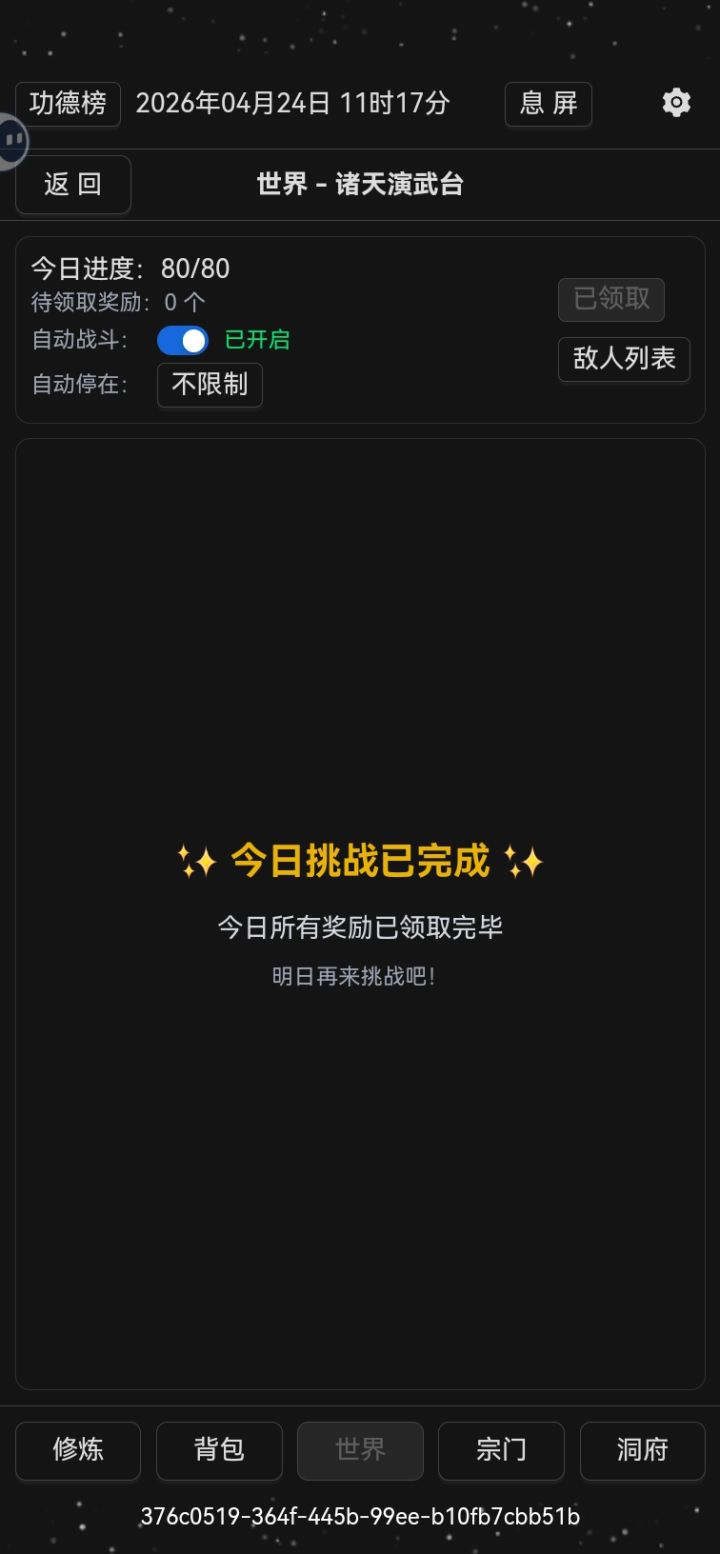
Task: Open the 功德榜 merit leaderboard
Action: coord(67,103)
